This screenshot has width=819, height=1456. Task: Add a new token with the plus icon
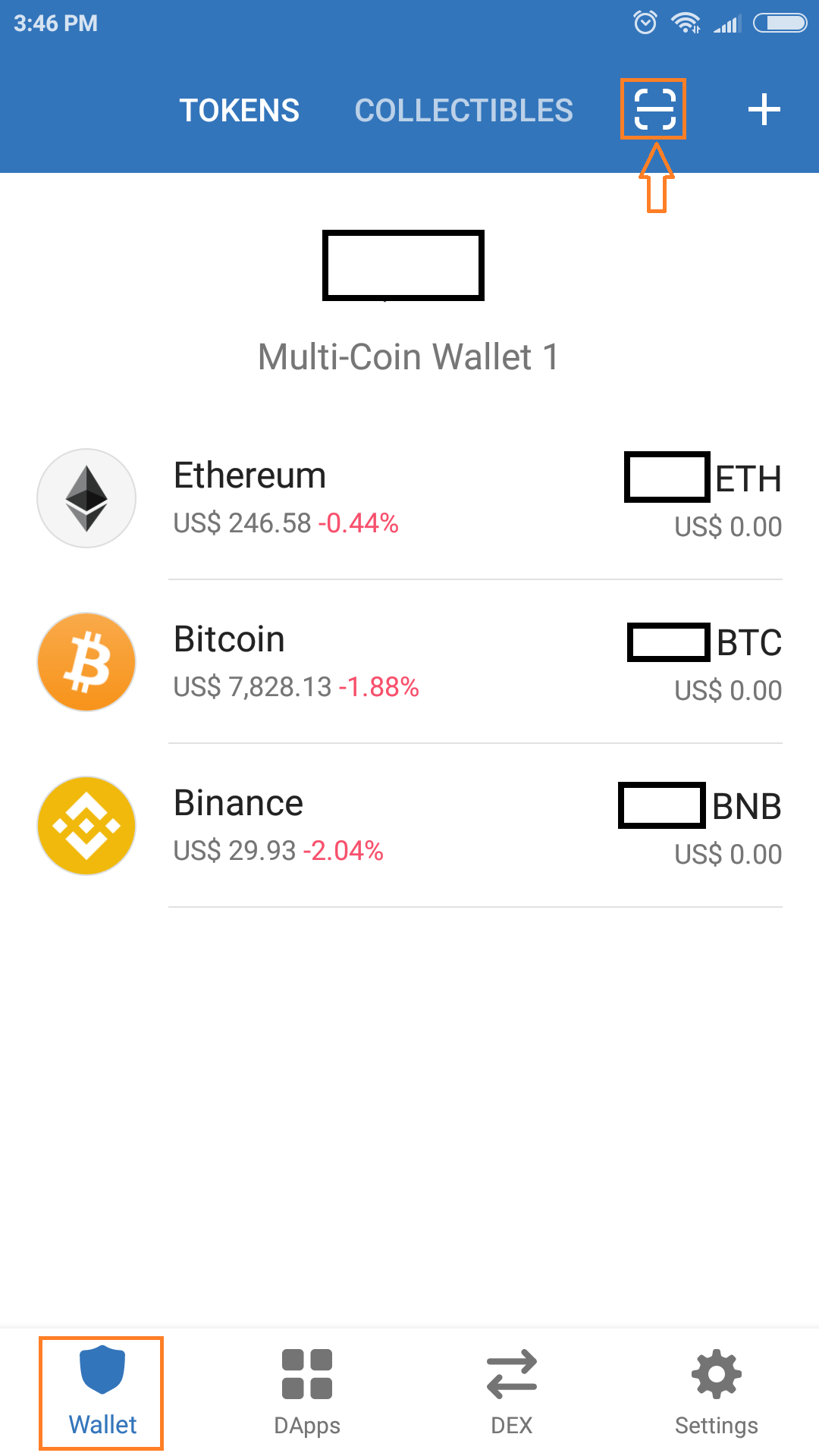(764, 109)
